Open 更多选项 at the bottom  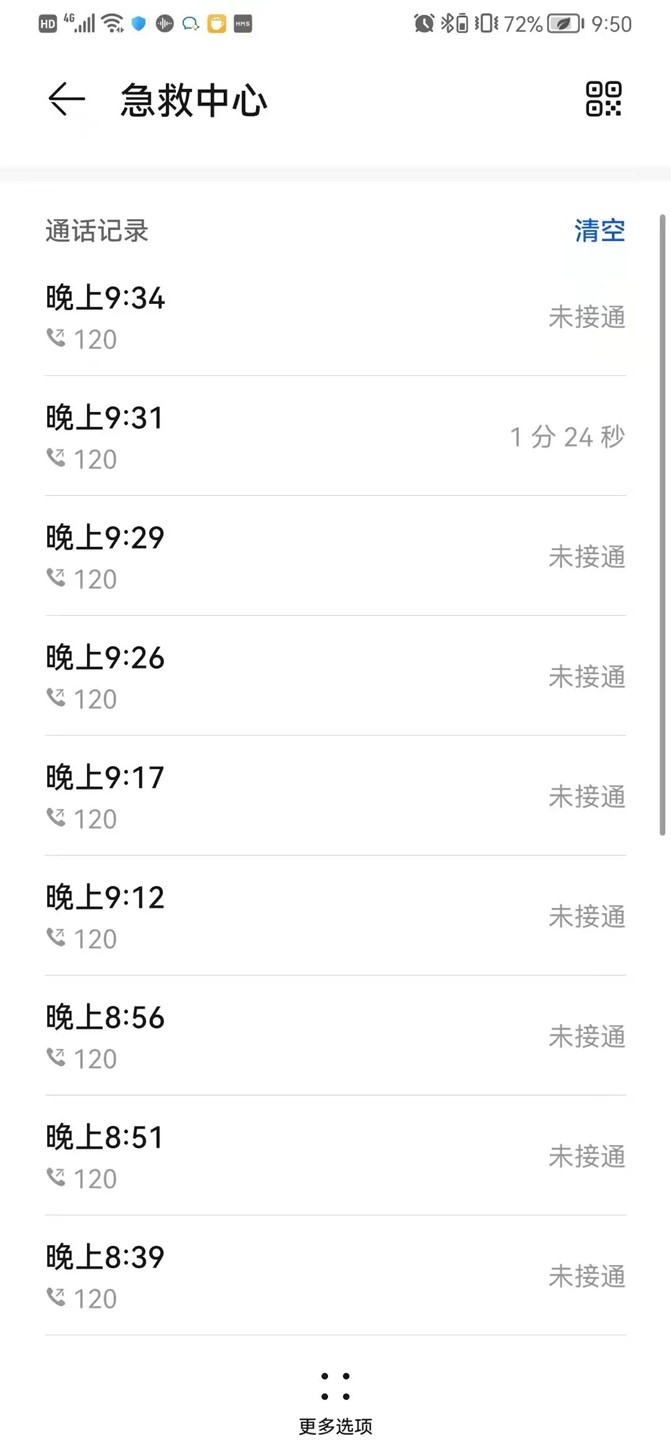(x=335, y=1403)
